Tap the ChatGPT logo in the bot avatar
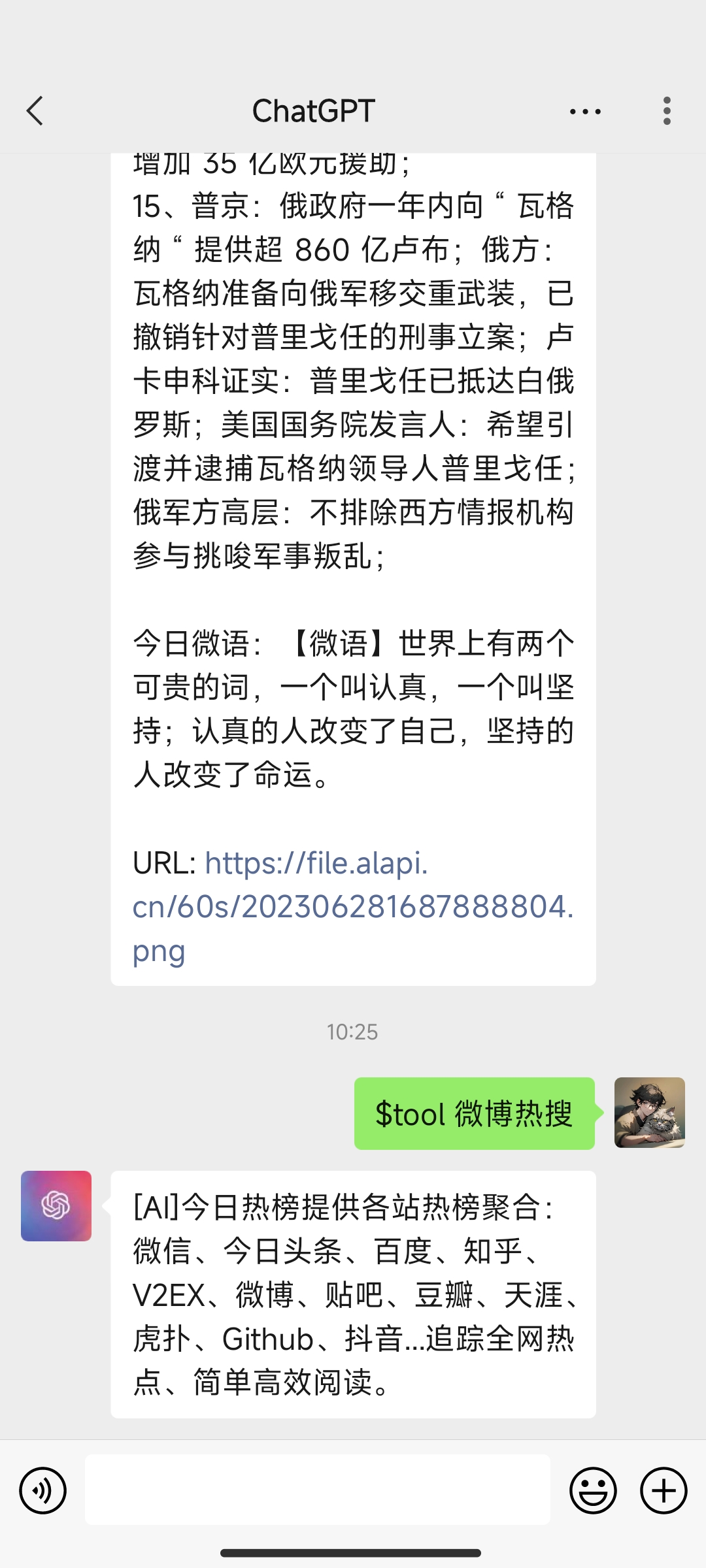The width and height of the screenshot is (706, 1568). pyautogui.click(x=56, y=1205)
